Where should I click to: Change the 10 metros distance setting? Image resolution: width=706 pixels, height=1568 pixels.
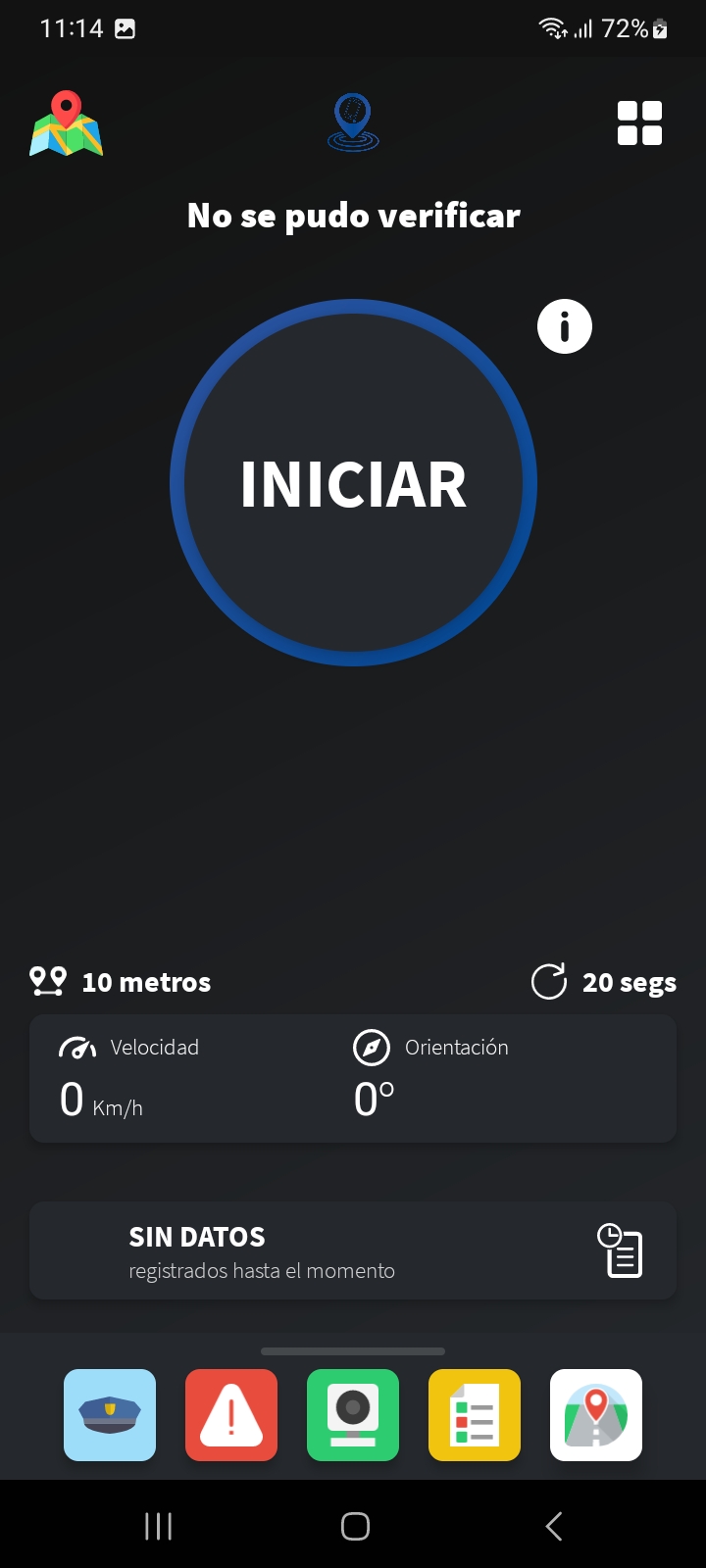pyautogui.click(x=121, y=982)
